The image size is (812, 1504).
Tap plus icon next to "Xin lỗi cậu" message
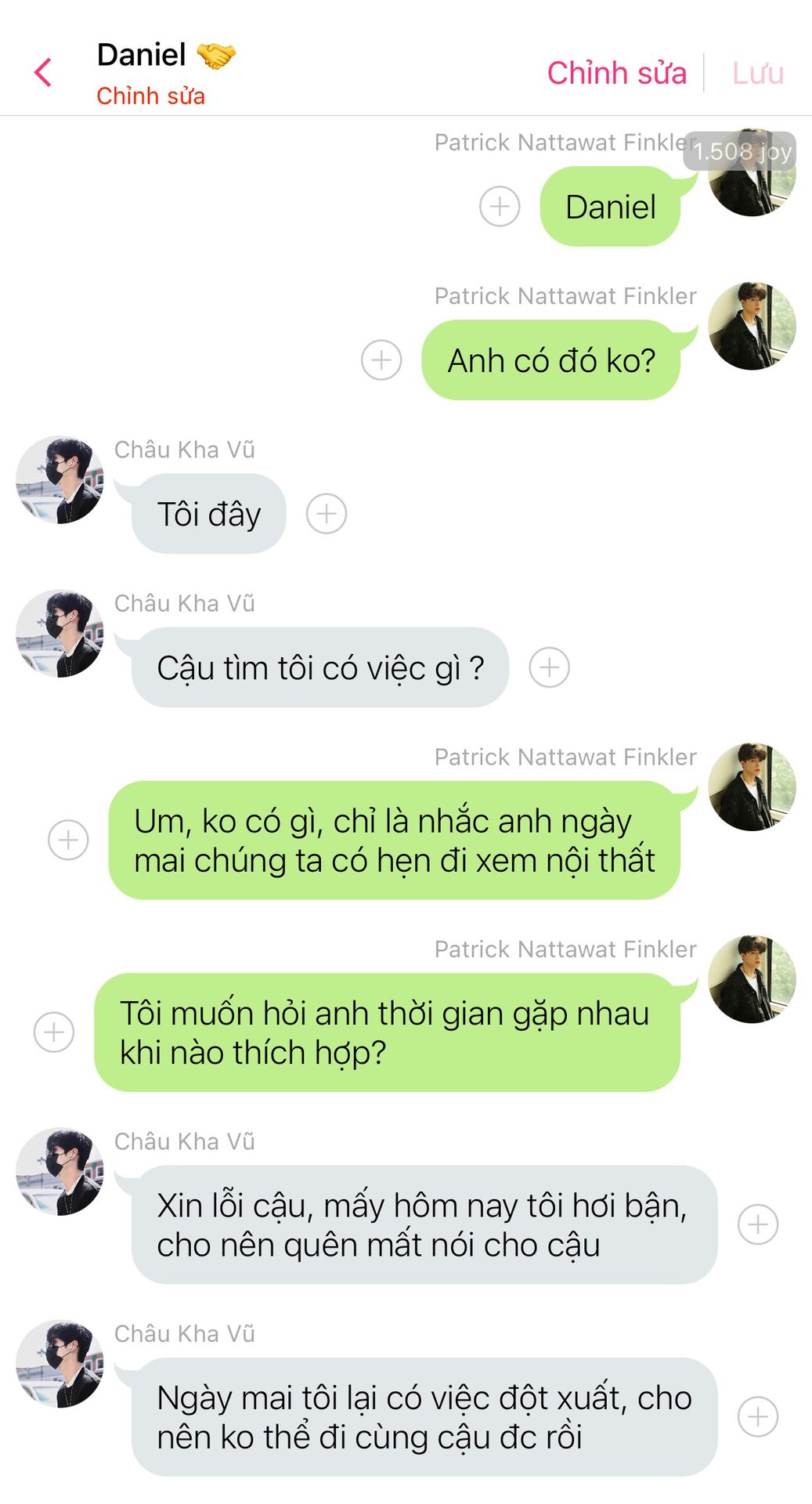pos(758,1224)
